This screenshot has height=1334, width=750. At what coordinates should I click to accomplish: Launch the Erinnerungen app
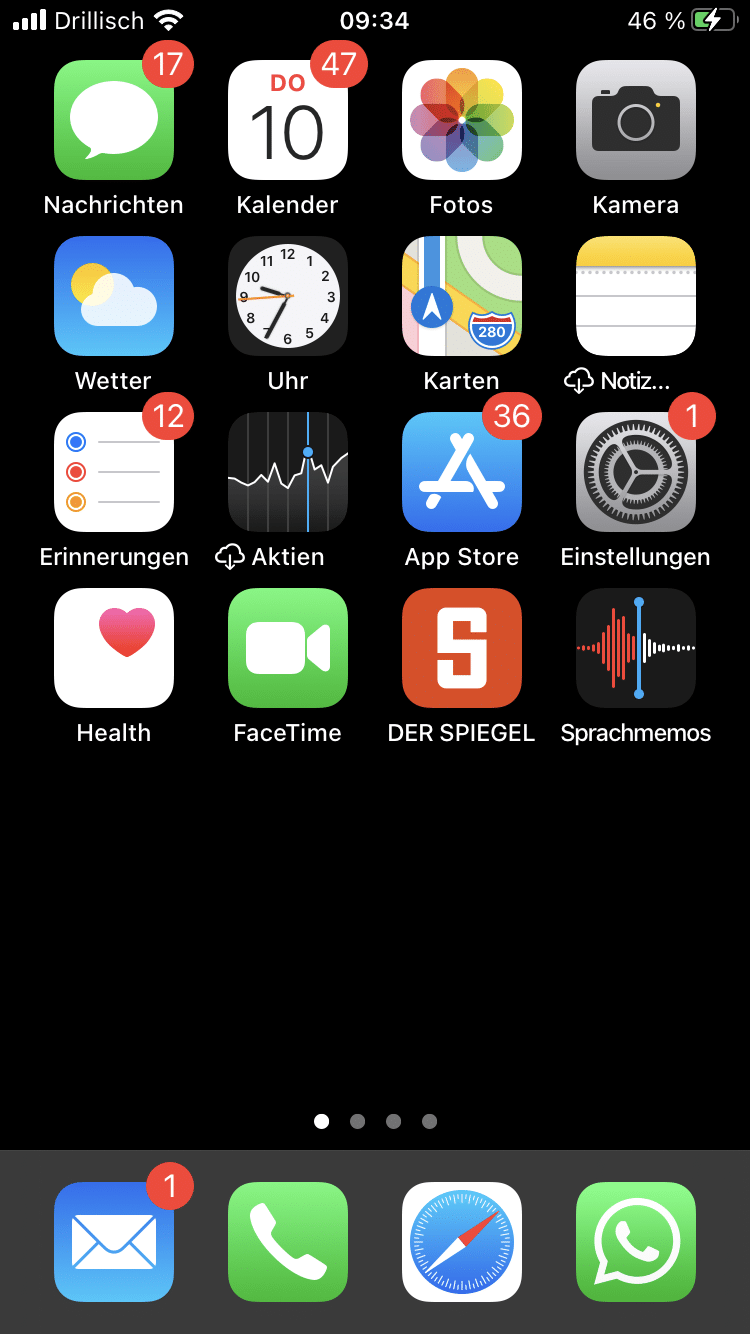(114, 472)
